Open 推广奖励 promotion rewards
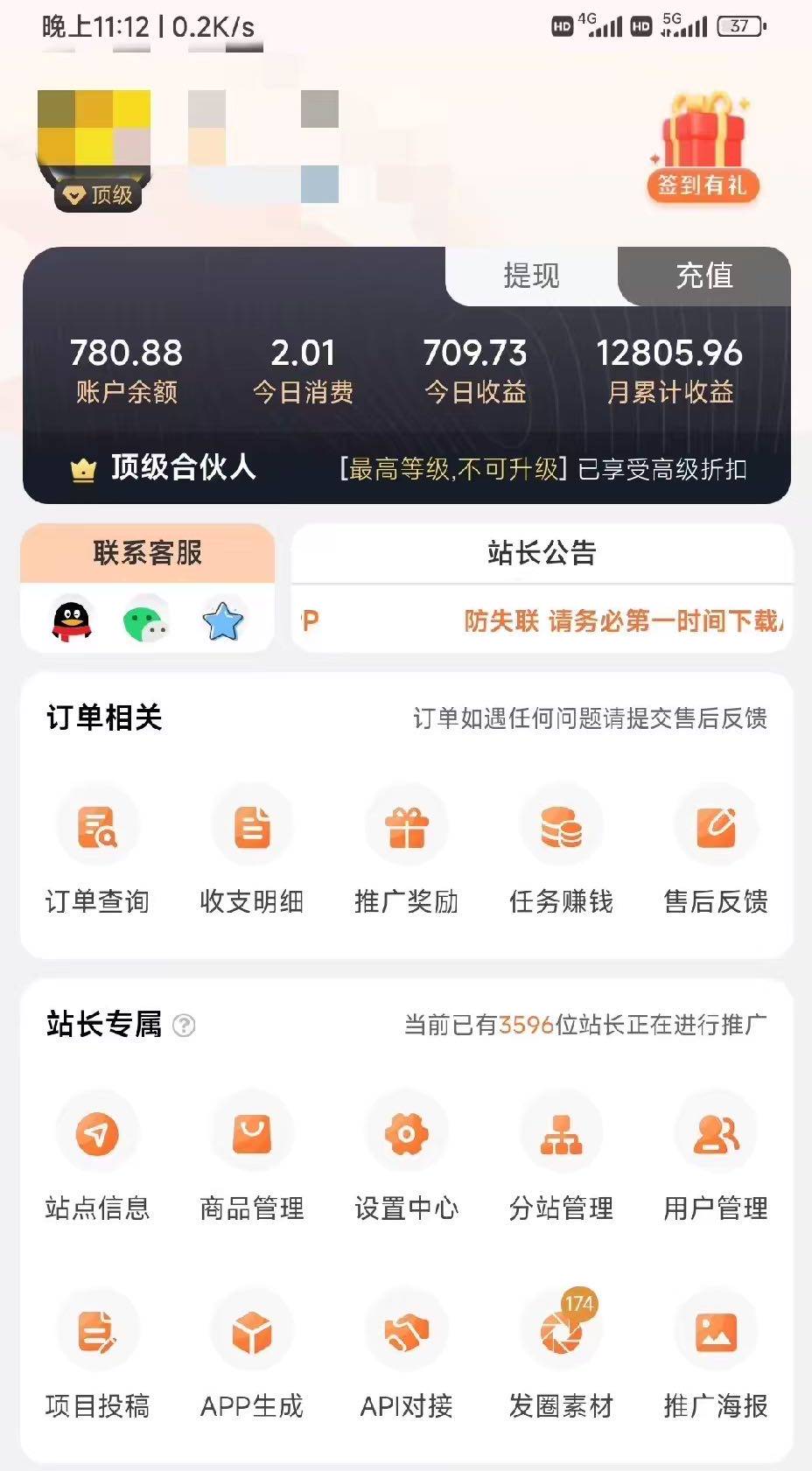Screen dimensions: 812x1471 [x=406, y=828]
